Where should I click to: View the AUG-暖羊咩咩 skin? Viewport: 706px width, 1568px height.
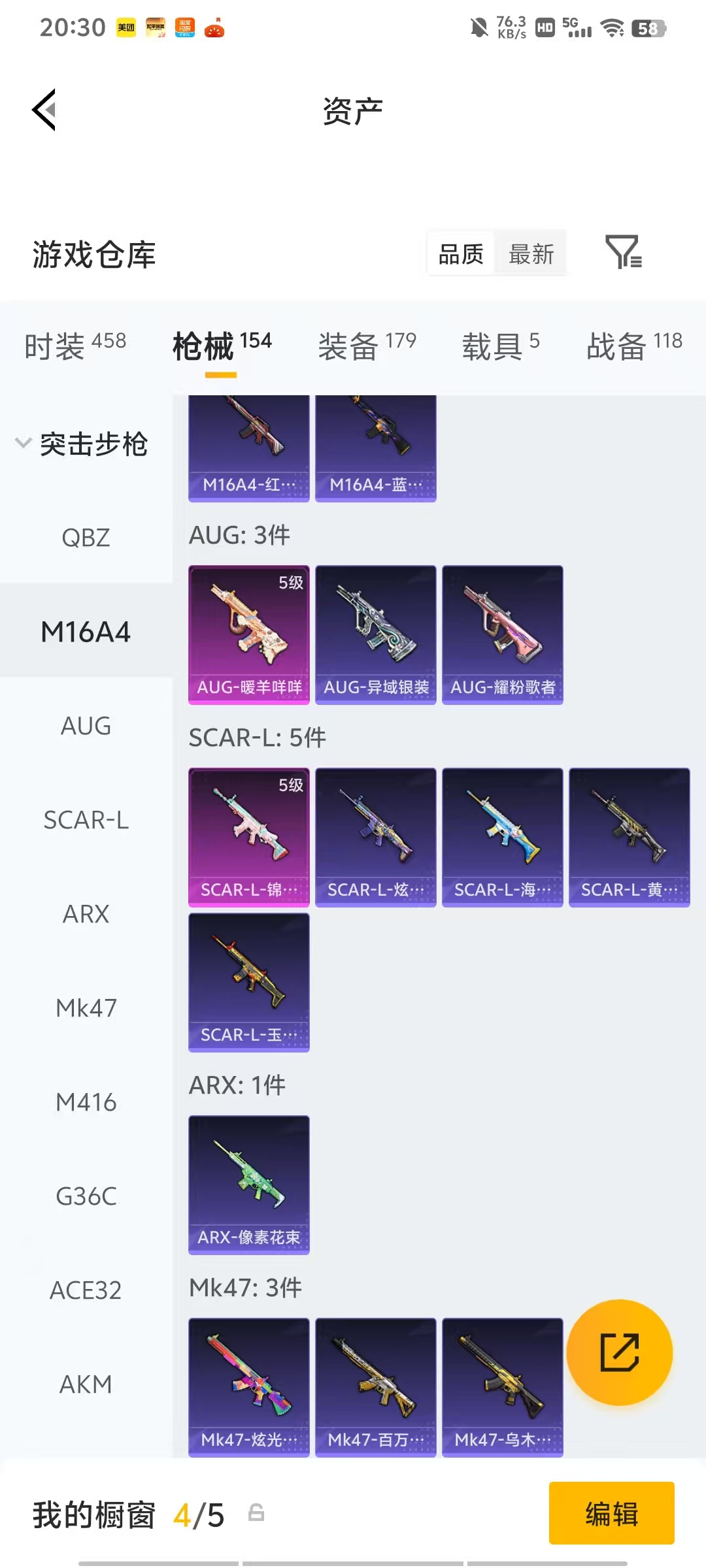tap(249, 634)
